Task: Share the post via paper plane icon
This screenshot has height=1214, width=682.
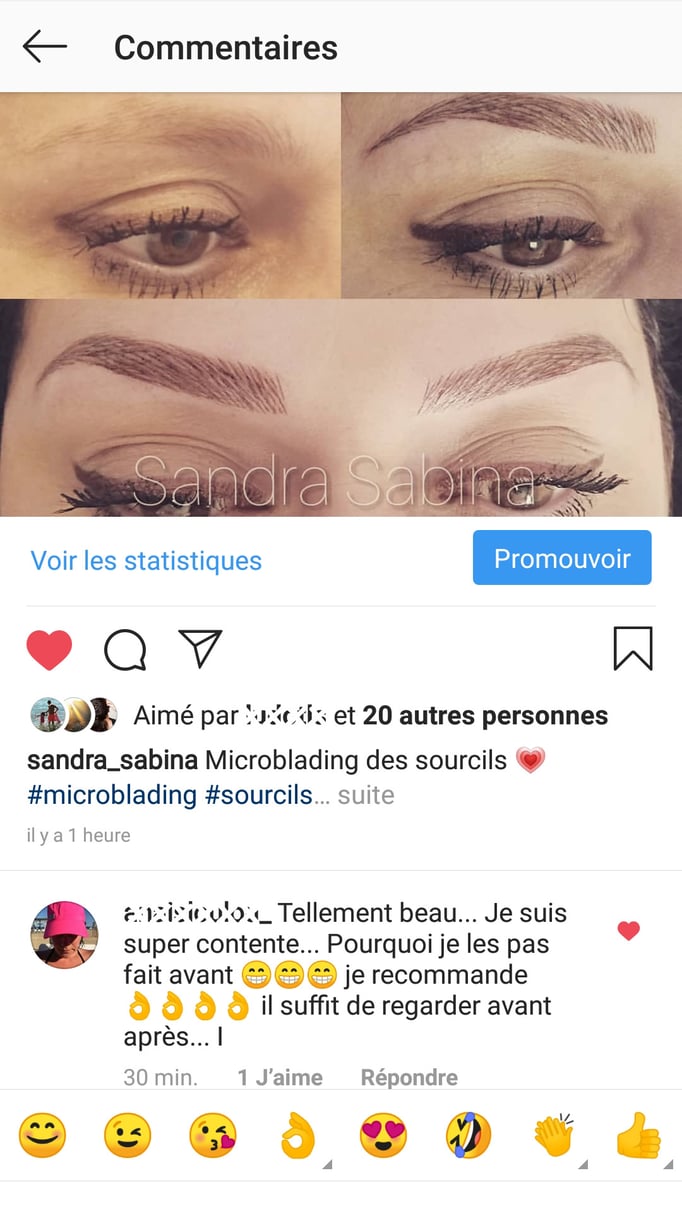Action: tap(200, 648)
